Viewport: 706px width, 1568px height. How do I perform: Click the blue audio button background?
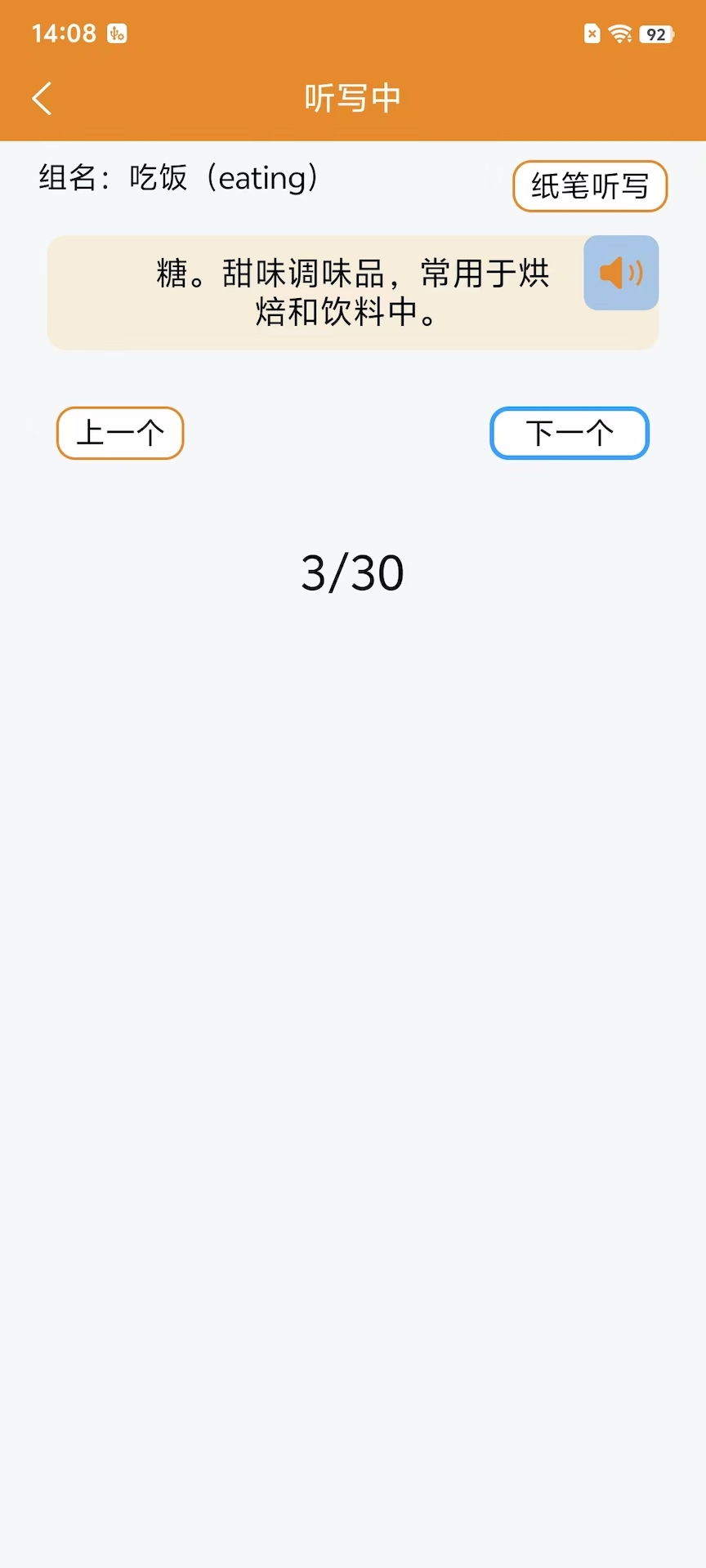click(621, 273)
